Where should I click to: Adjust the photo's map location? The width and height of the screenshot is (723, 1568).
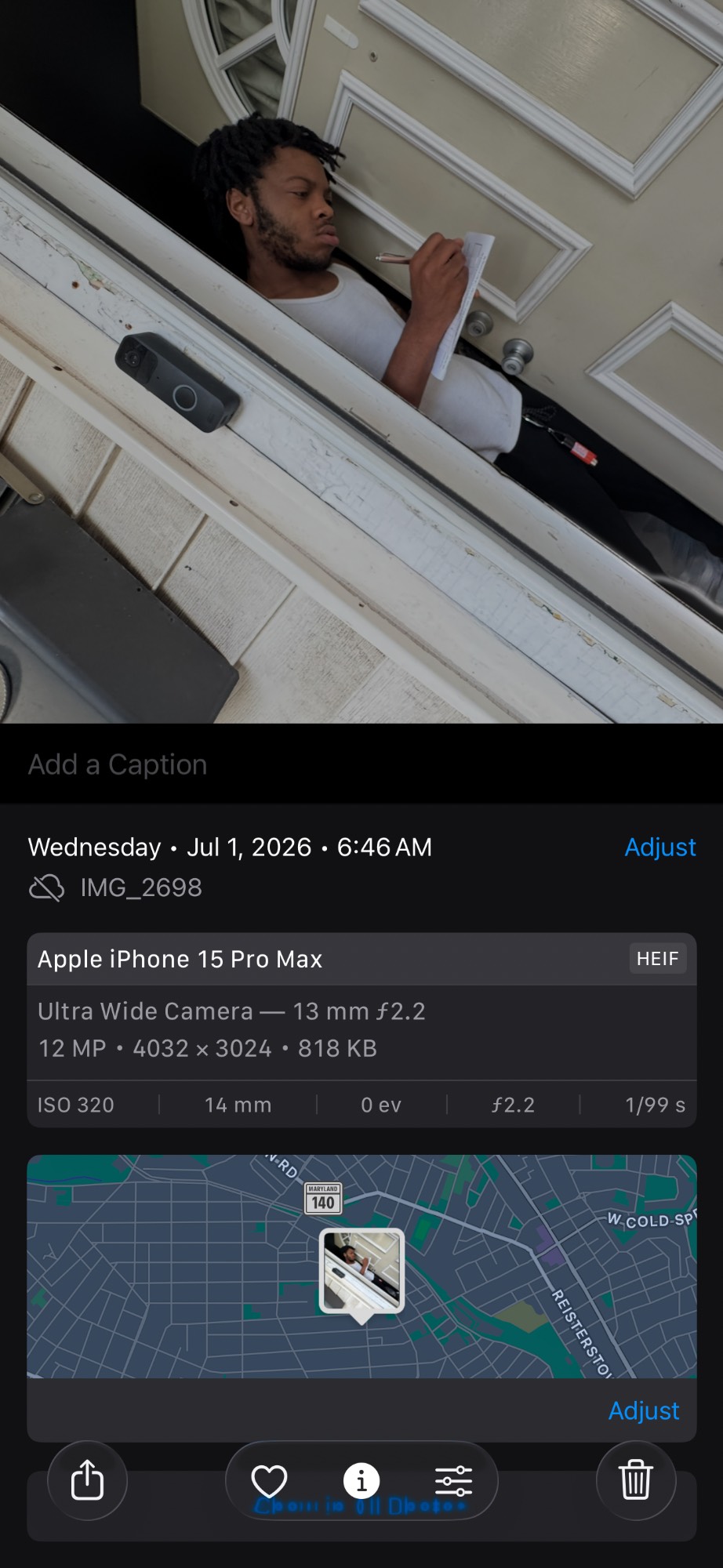(x=644, y=1410)
